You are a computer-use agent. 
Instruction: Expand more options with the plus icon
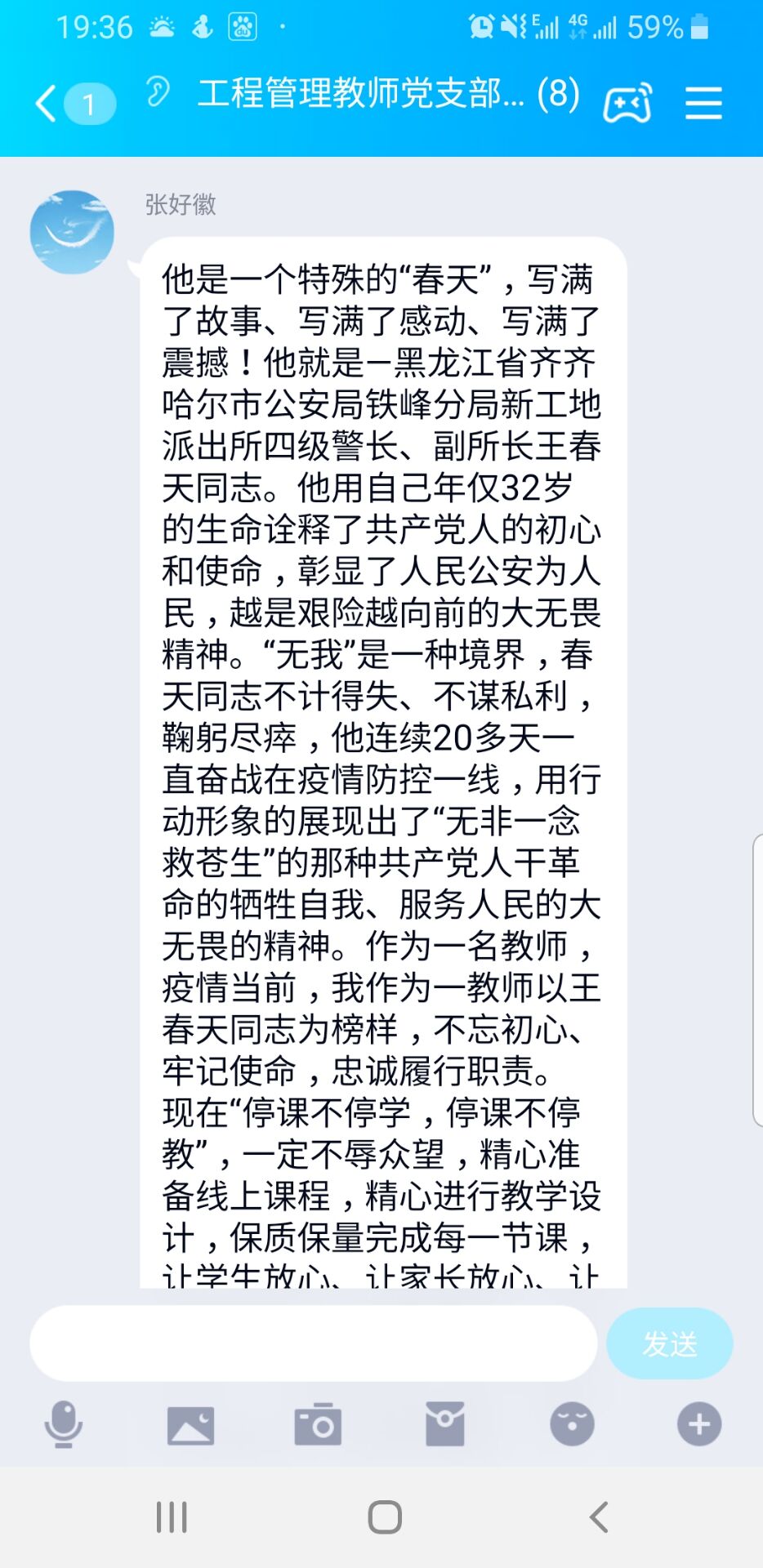click(699, 1424)
